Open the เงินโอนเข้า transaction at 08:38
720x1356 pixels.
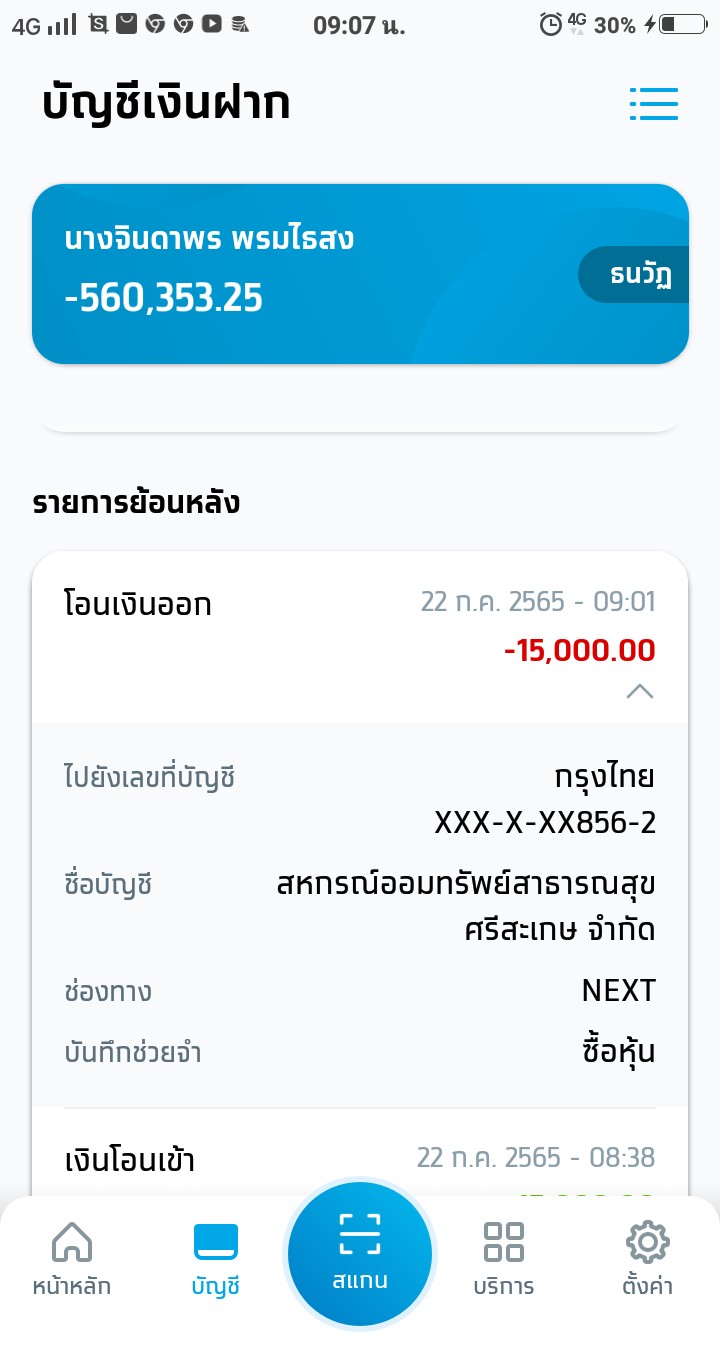tap(360, 1162)
